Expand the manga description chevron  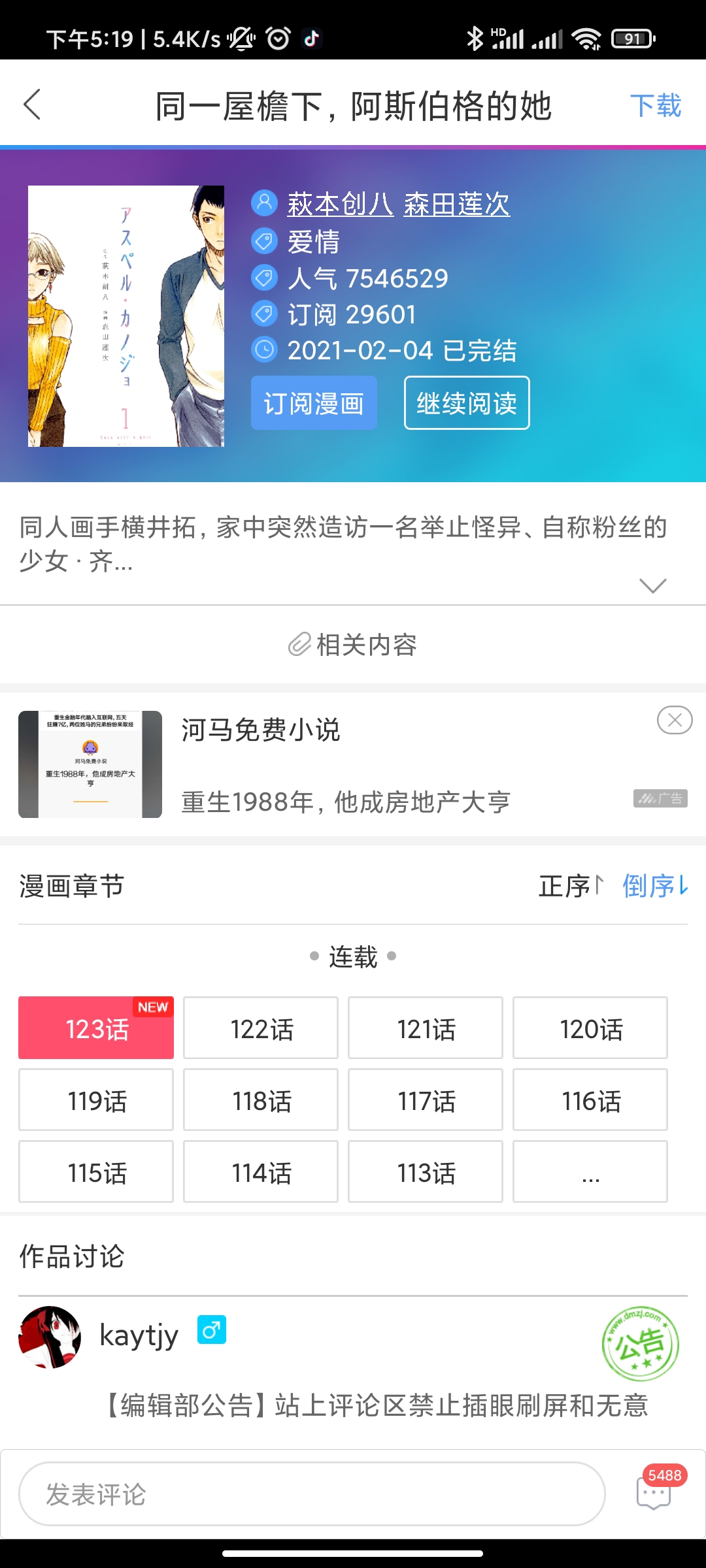click(x=652, y=585)
